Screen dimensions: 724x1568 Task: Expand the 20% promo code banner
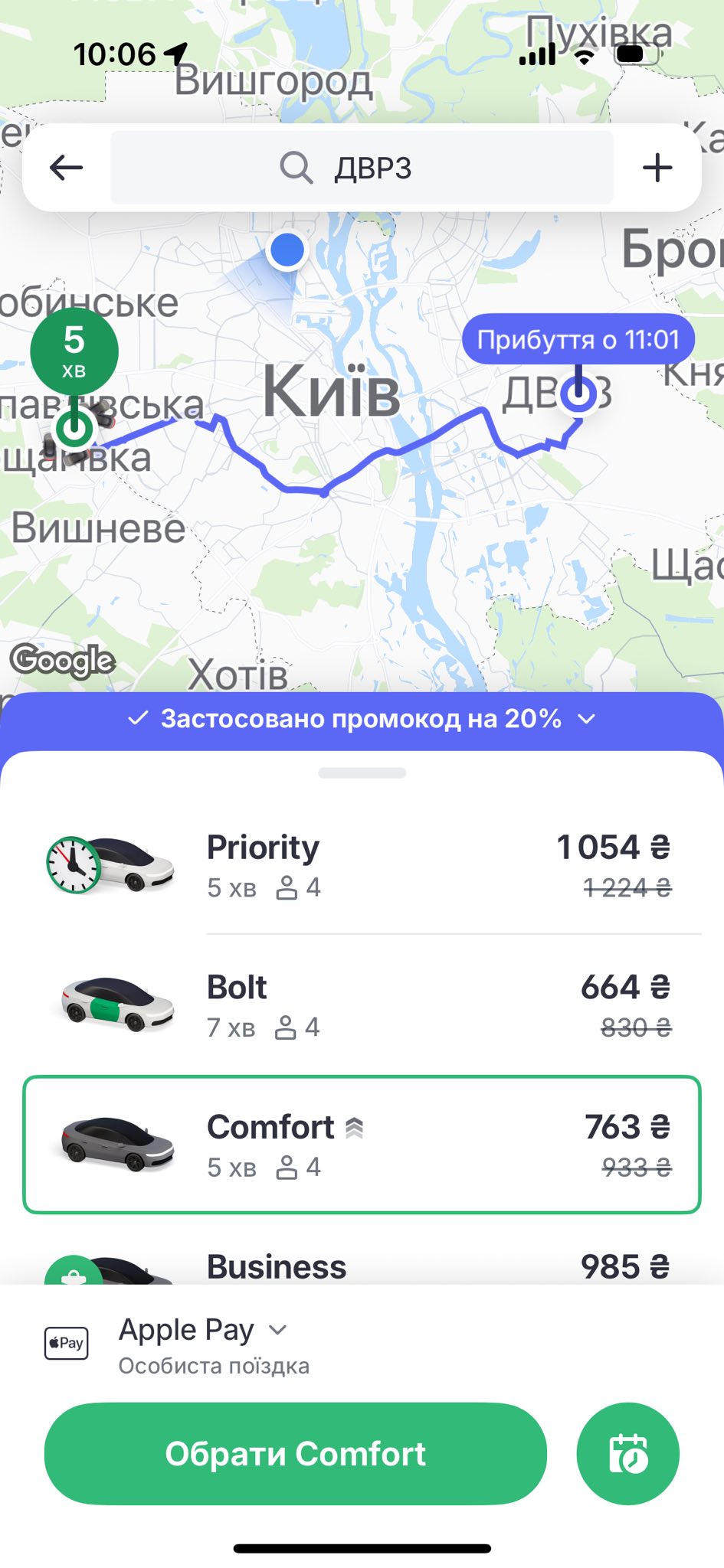point(362,719)
